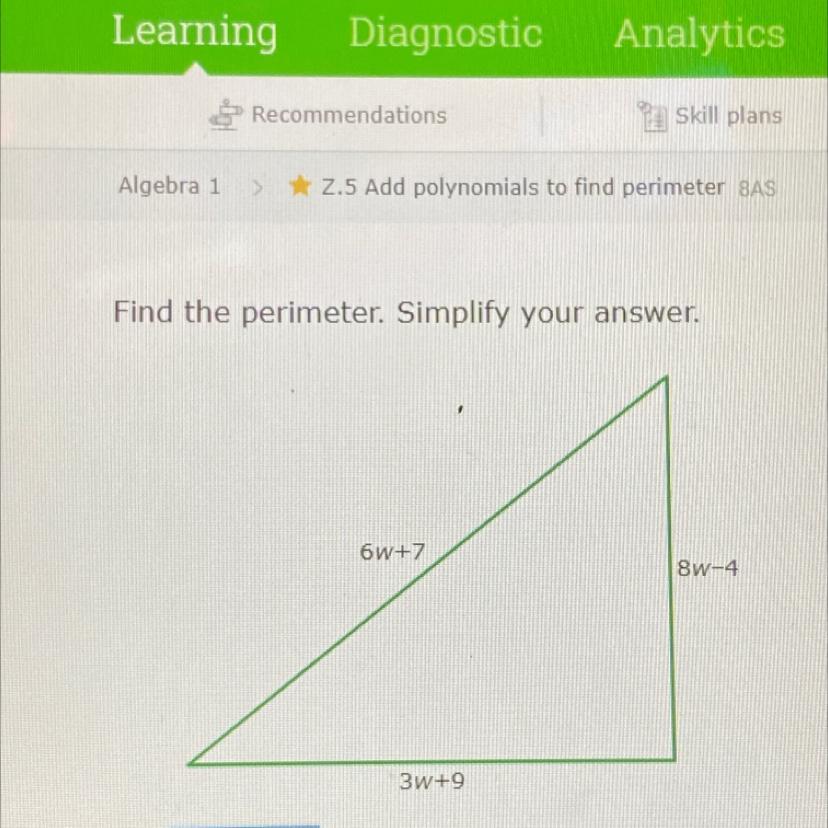Screen dimensions: 828x828
Task: Switch to the Learning tab
Action: 194,32
